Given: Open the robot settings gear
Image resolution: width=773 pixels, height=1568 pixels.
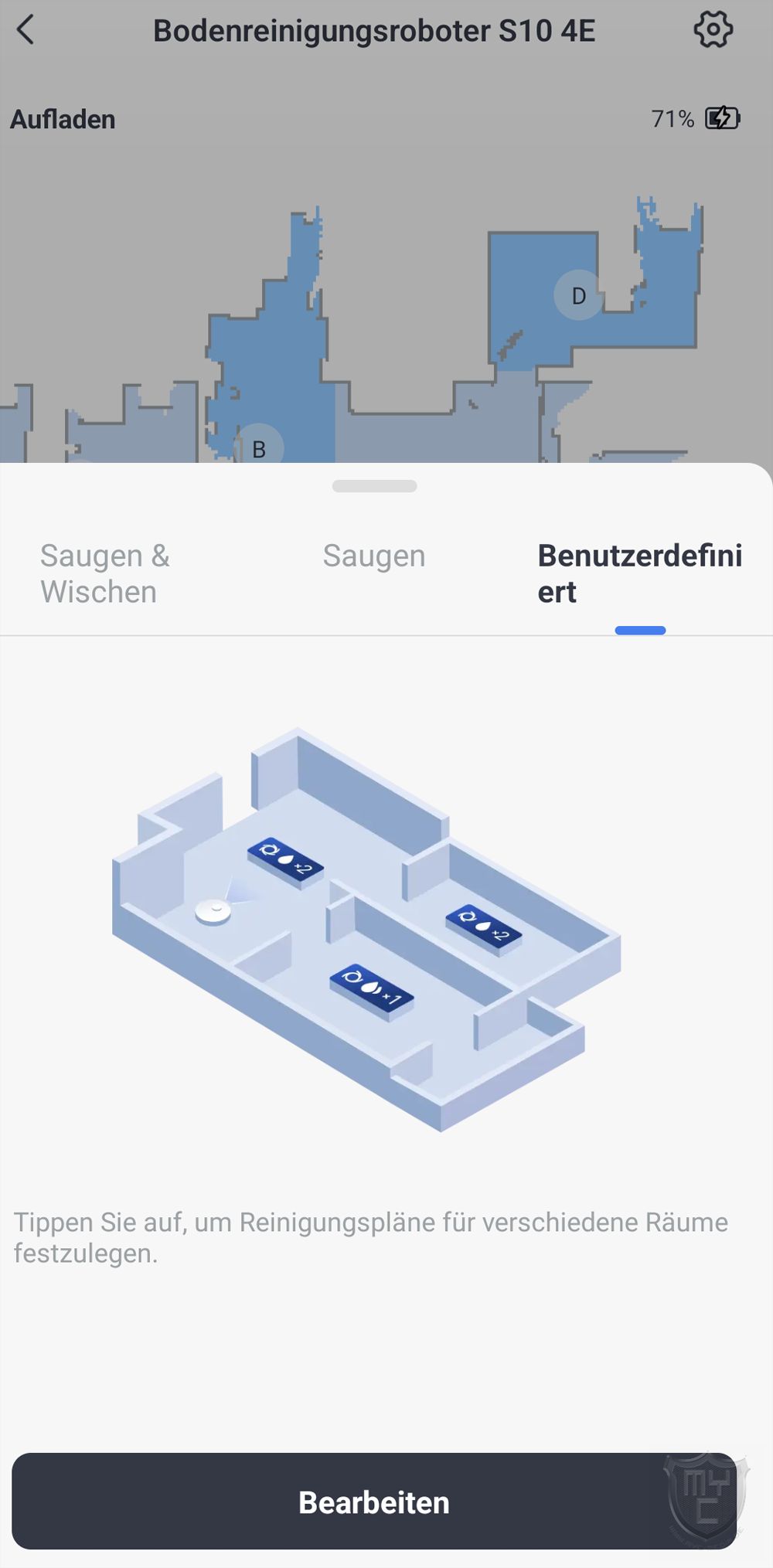Looking at the screenshot, I should (712, 30).
